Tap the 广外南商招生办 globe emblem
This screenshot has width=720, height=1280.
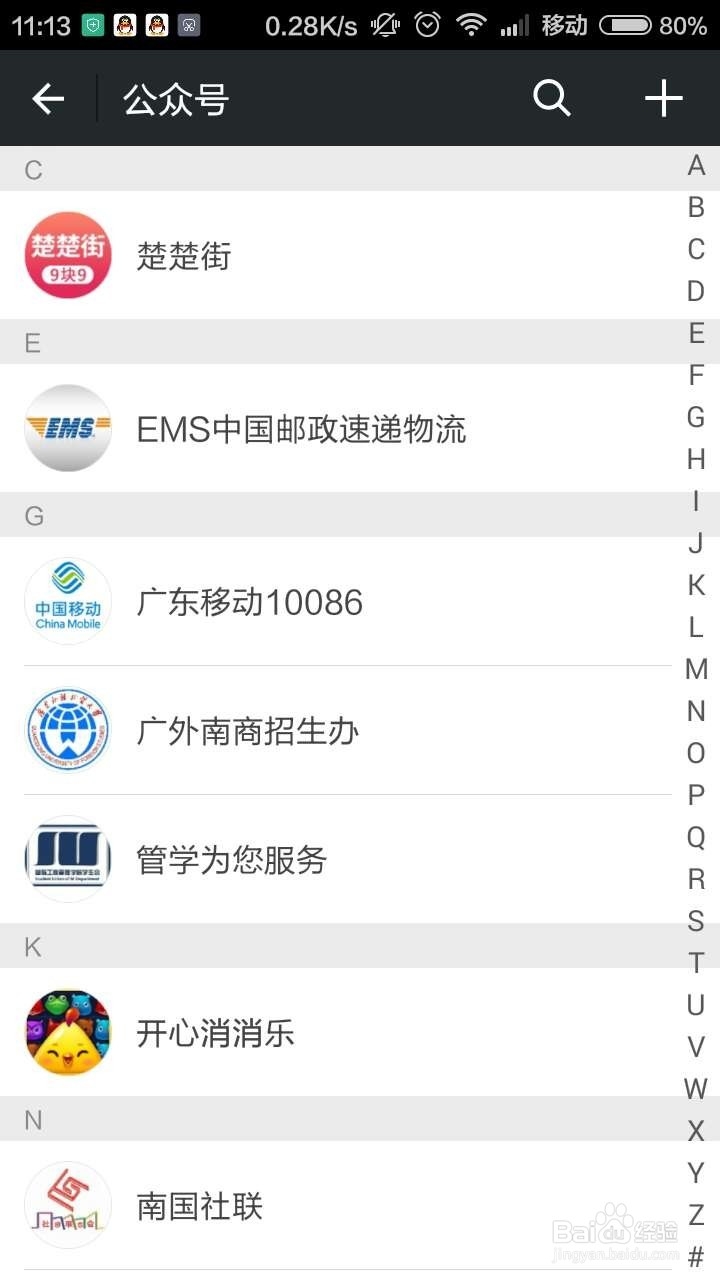tap(67, 729)
